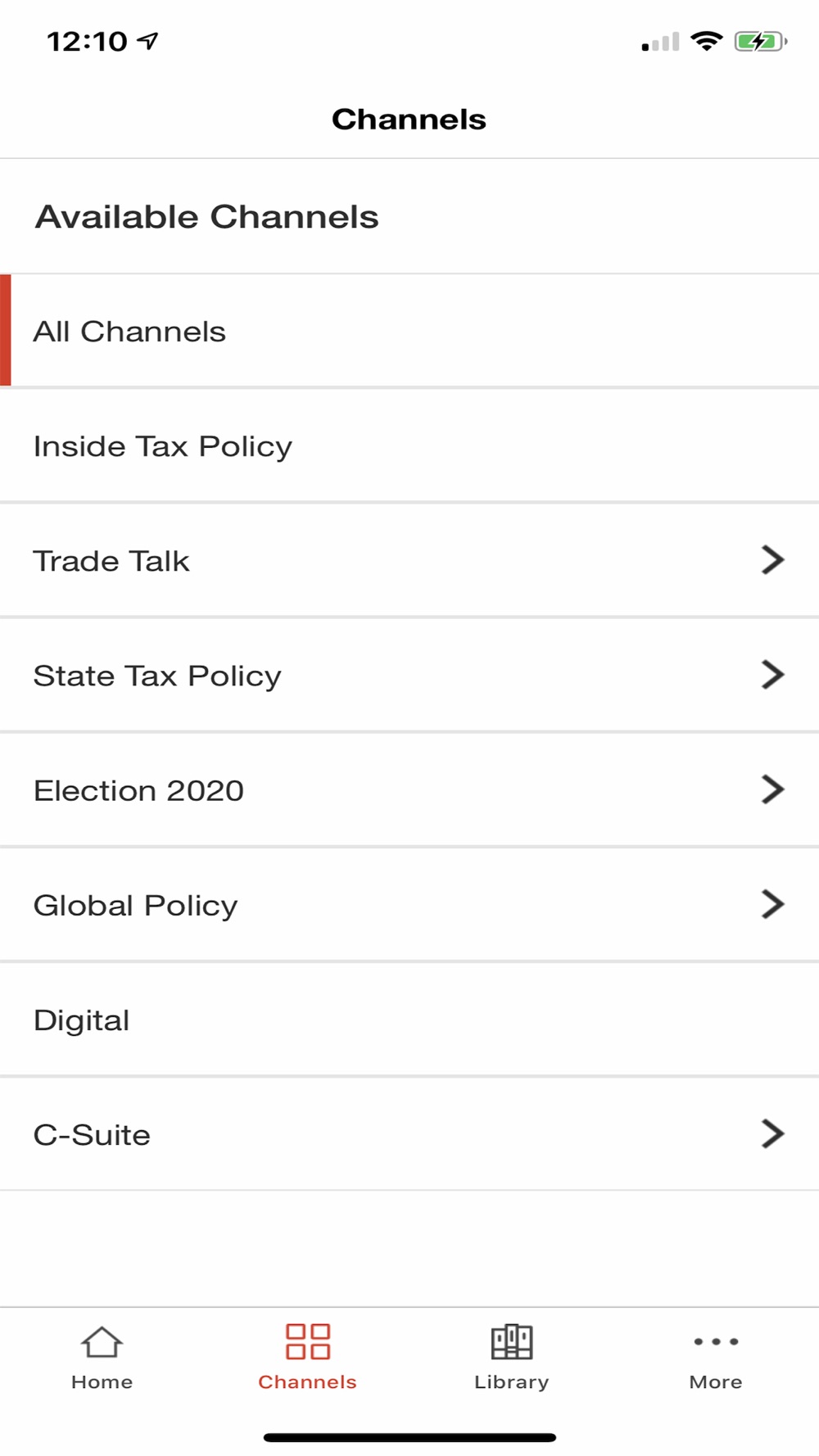Go to the Home tab
Image resolution: width=819 pixels, height=1456 pixels.
(102, 1358)
